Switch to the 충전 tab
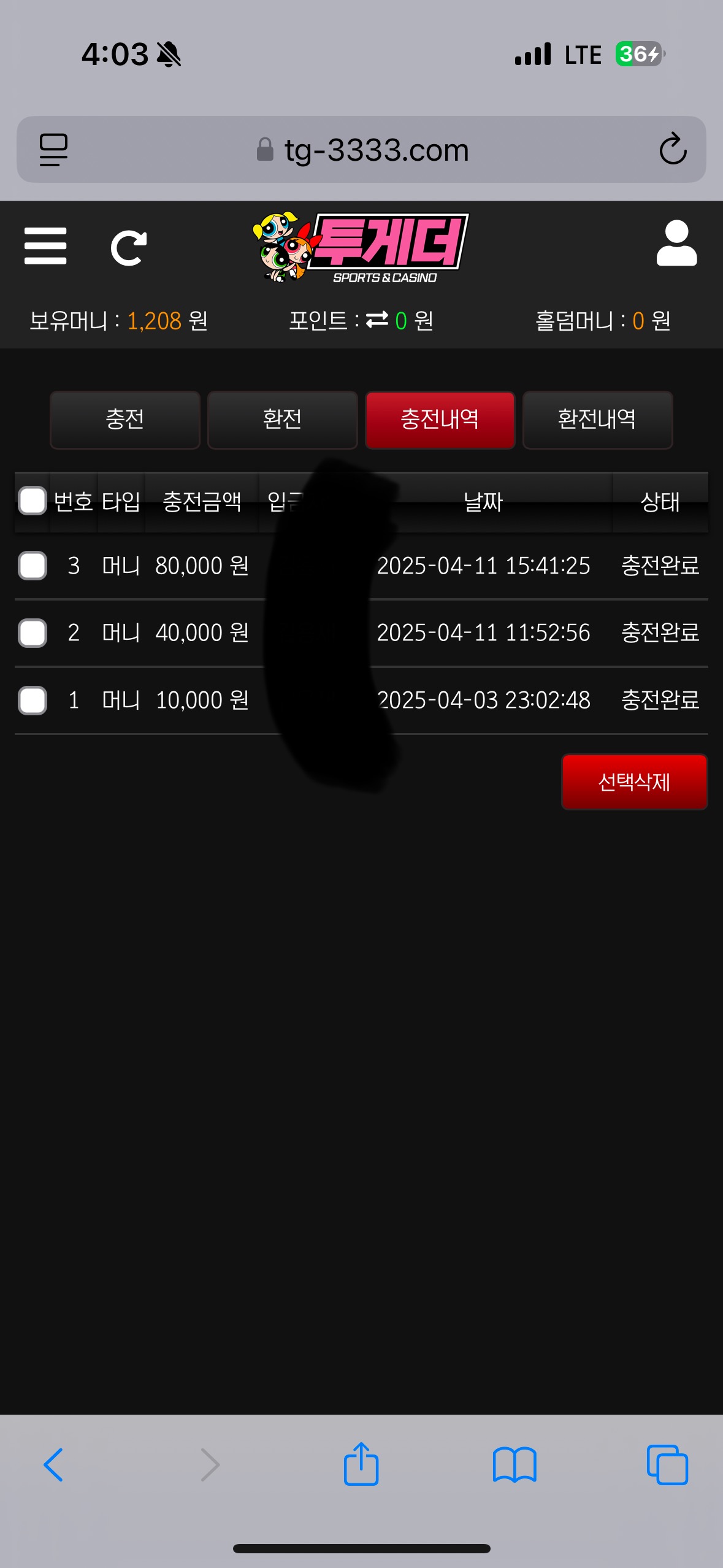Viewport: 723px width, 1568px height. click(x=125, y=420)
